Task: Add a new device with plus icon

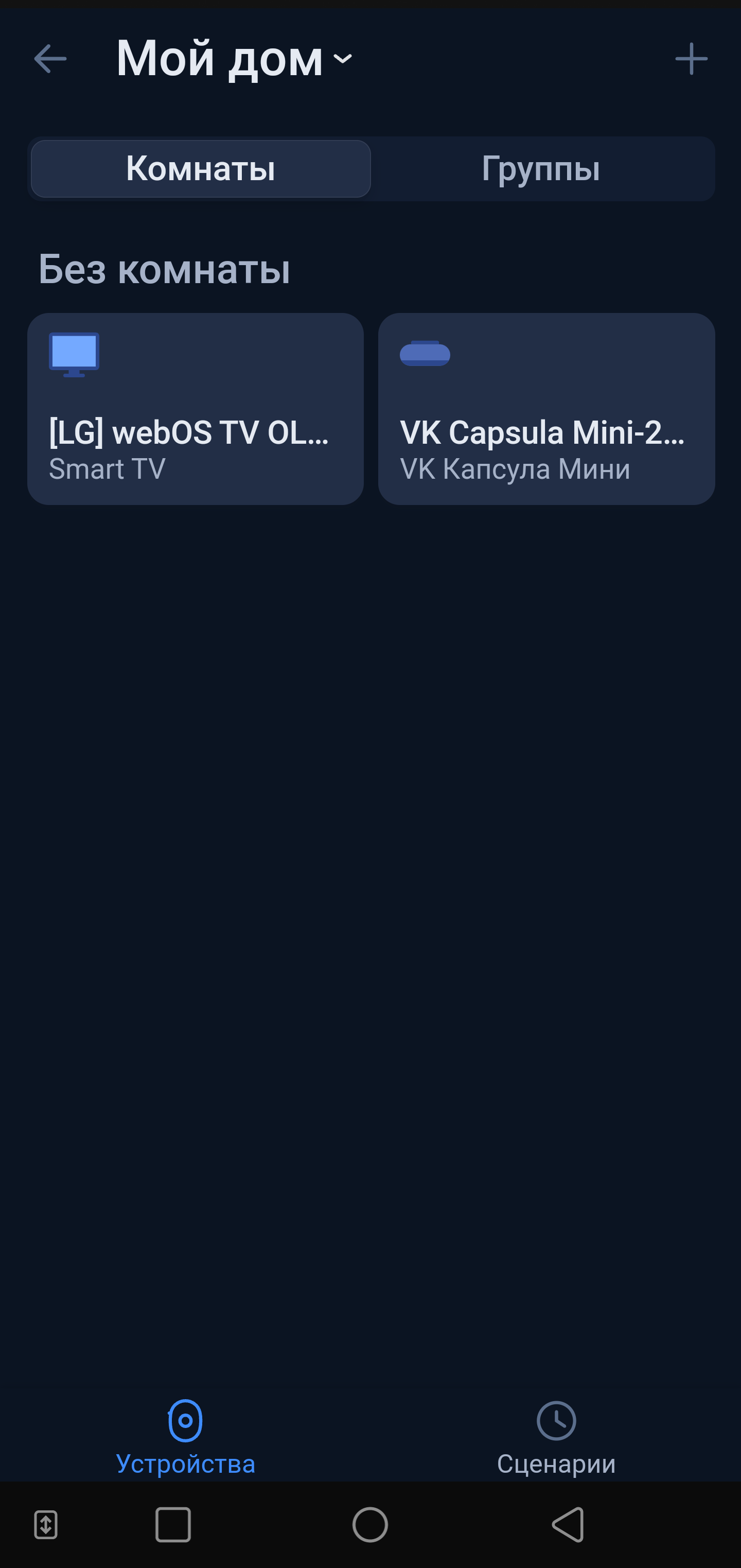Action: click(691, 59)
